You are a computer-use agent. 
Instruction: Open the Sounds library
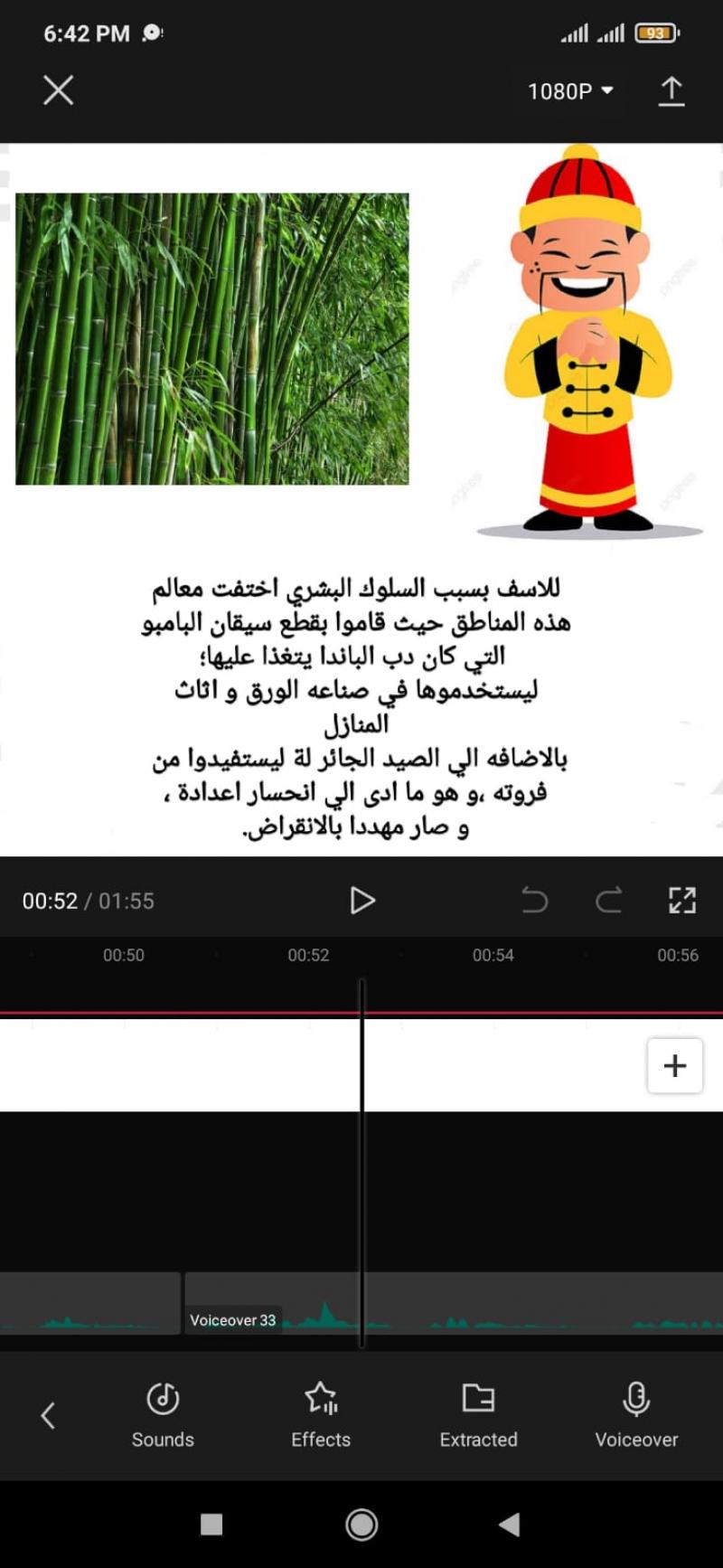click(163, 1415)
